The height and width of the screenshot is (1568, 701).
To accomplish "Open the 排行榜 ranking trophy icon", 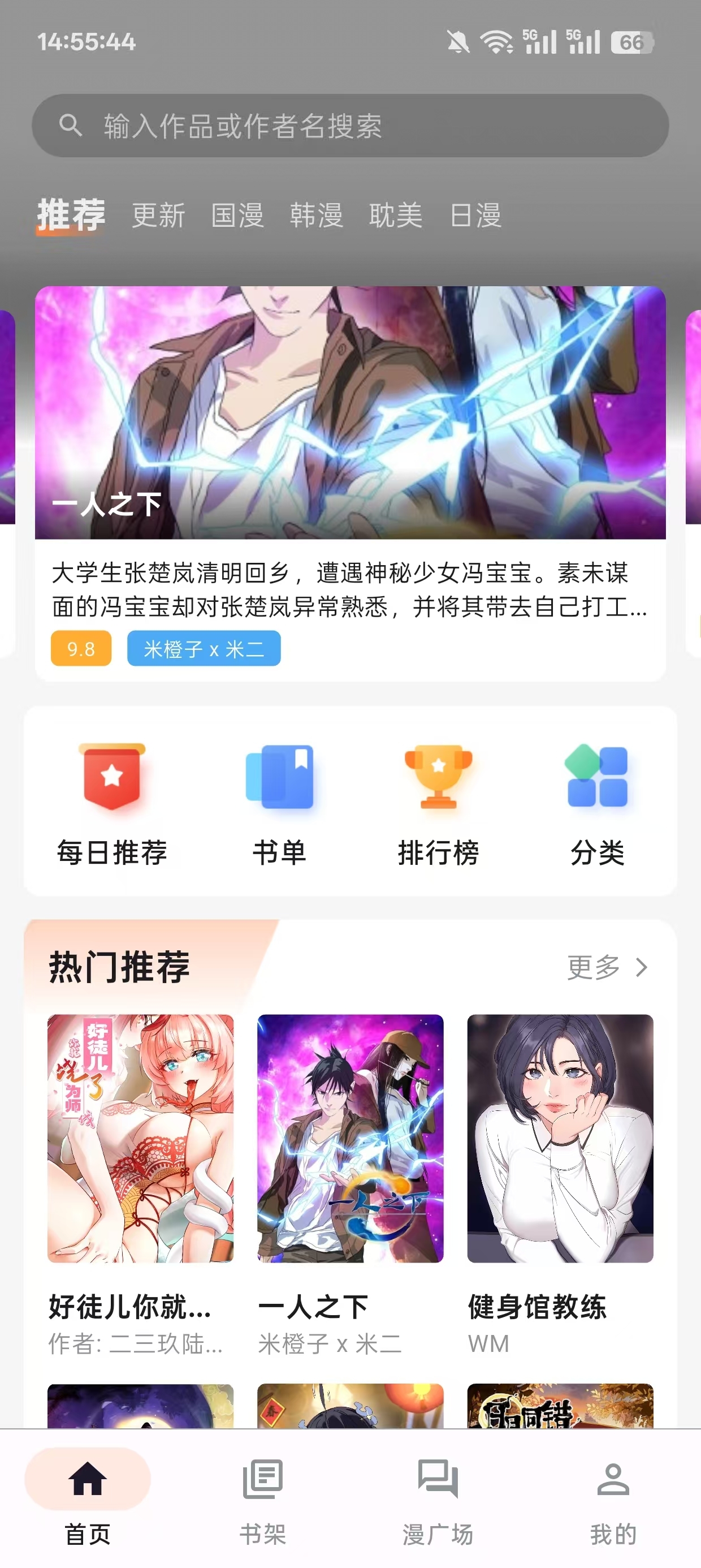I will [439, 785].
